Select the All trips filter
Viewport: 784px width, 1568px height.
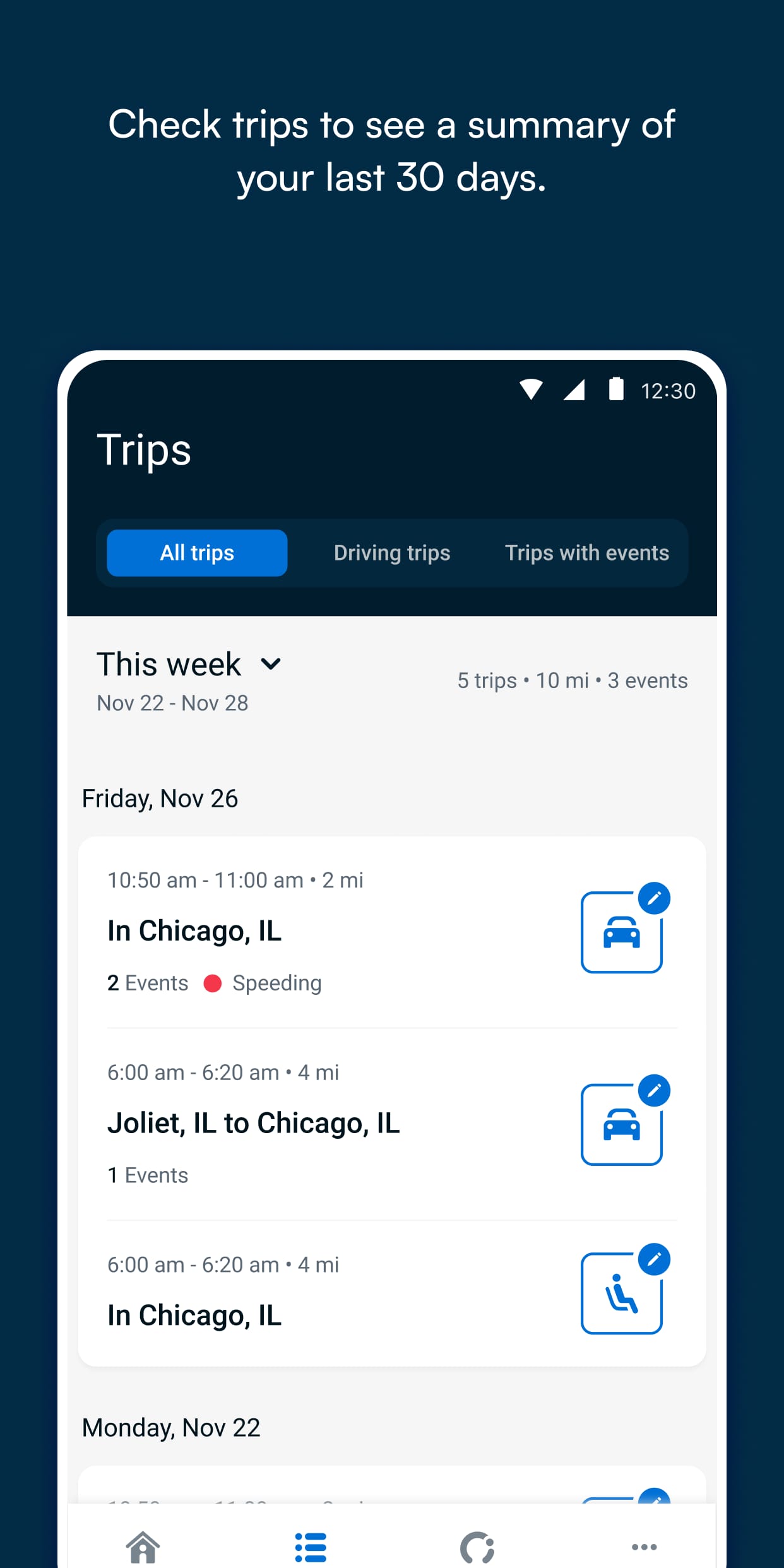point(196,552)
